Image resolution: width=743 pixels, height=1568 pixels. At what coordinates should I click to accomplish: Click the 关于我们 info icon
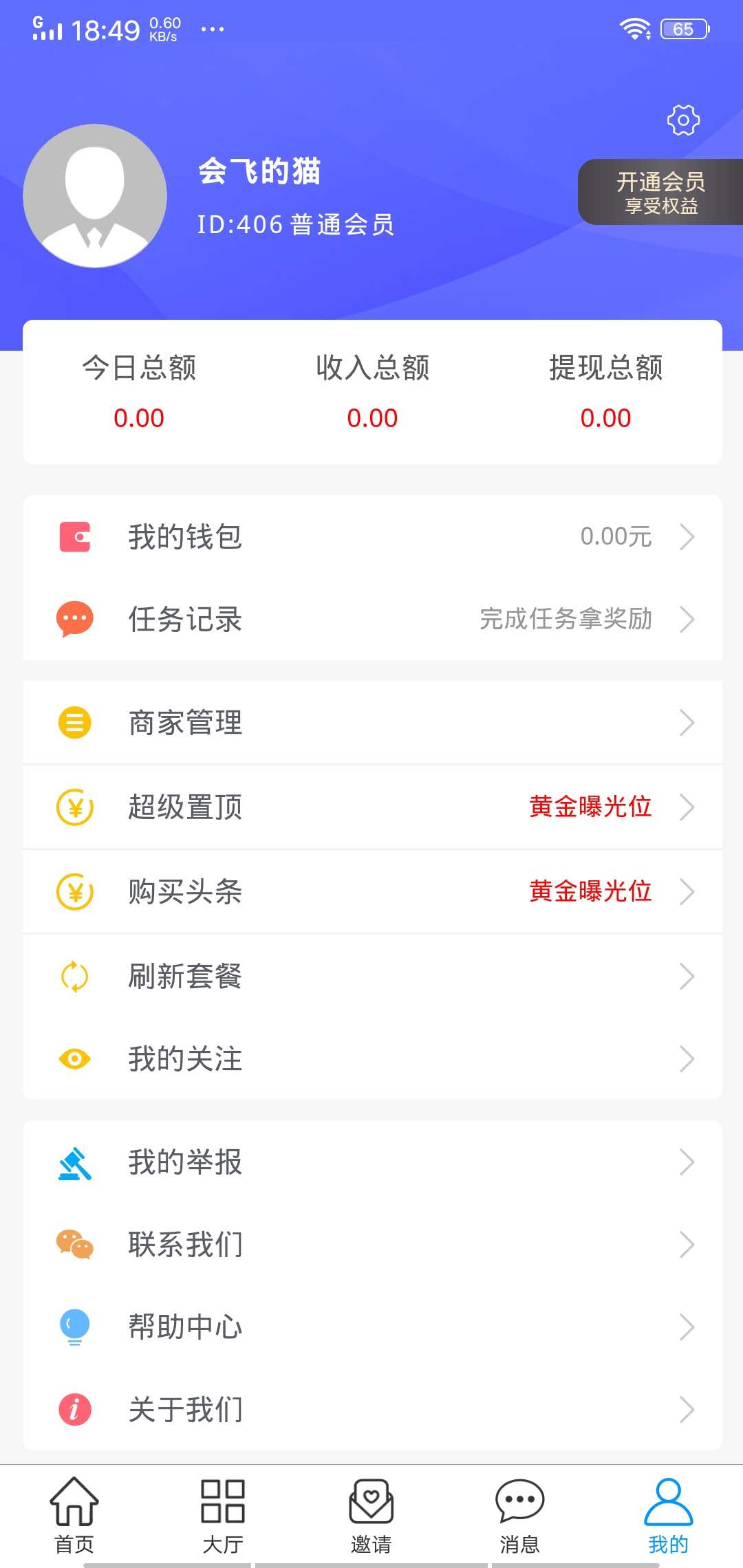pyautogui.click(x=75, y=1410)
